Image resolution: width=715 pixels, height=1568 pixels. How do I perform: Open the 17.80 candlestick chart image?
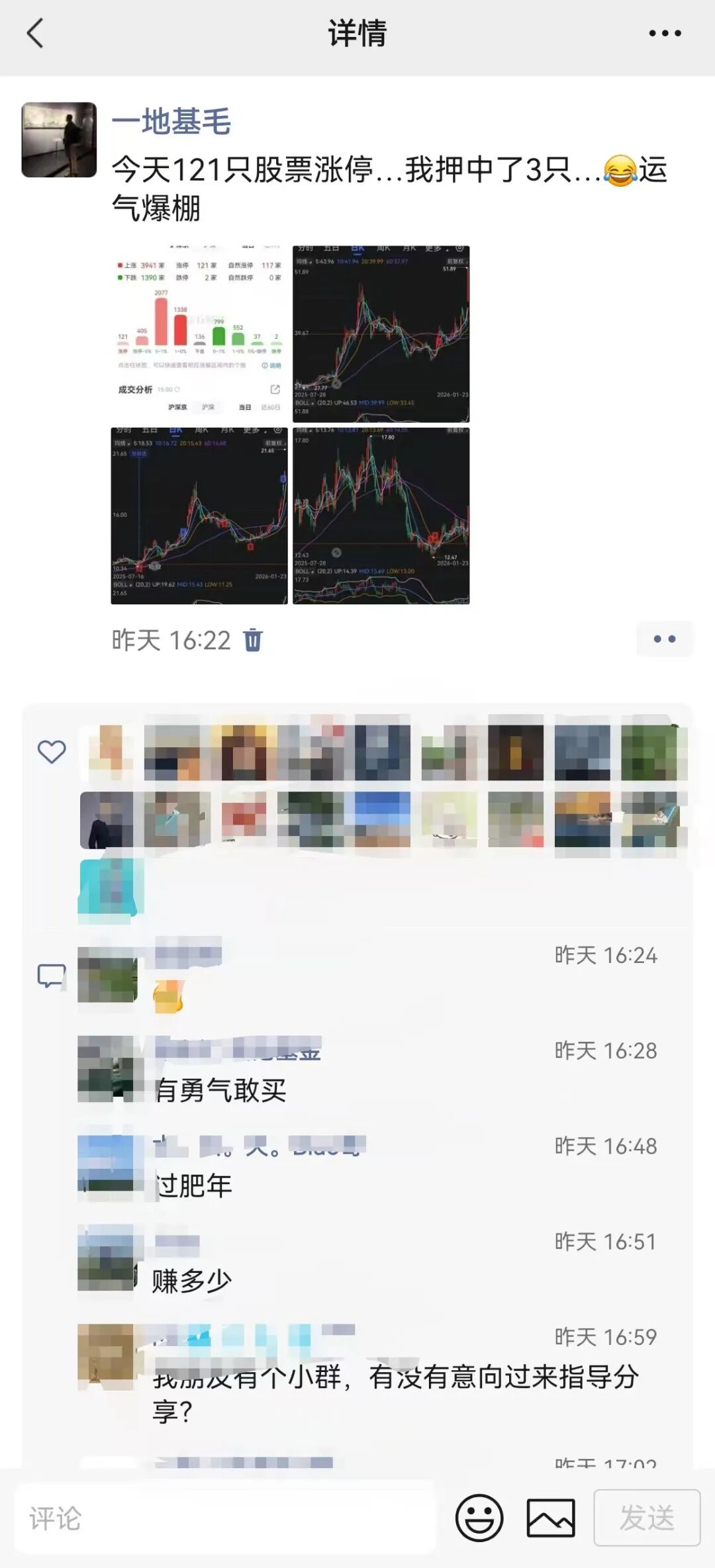point(381,516)
